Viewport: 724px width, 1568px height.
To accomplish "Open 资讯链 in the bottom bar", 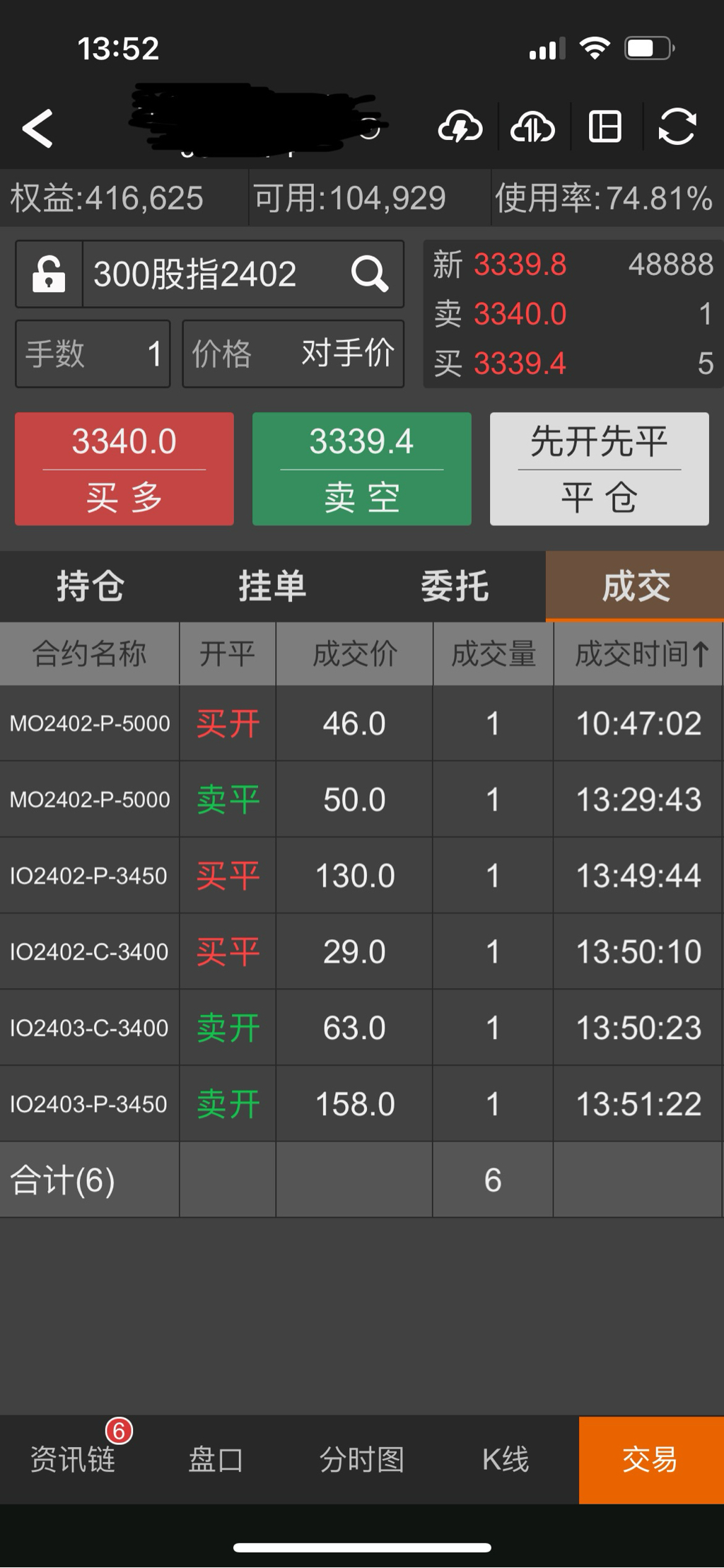I will point(72,1460).
